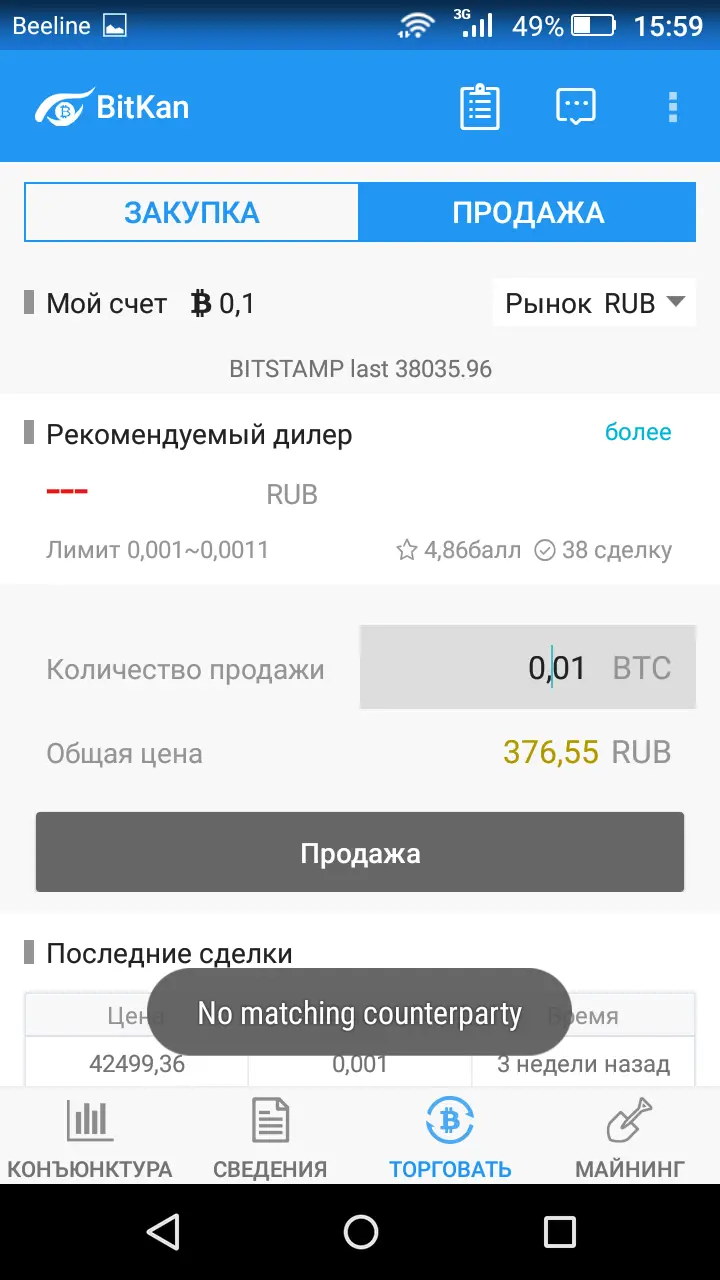Click the Bitcoin symbol next to Мой счет
720x1280 pixels.
click(203, 302)
